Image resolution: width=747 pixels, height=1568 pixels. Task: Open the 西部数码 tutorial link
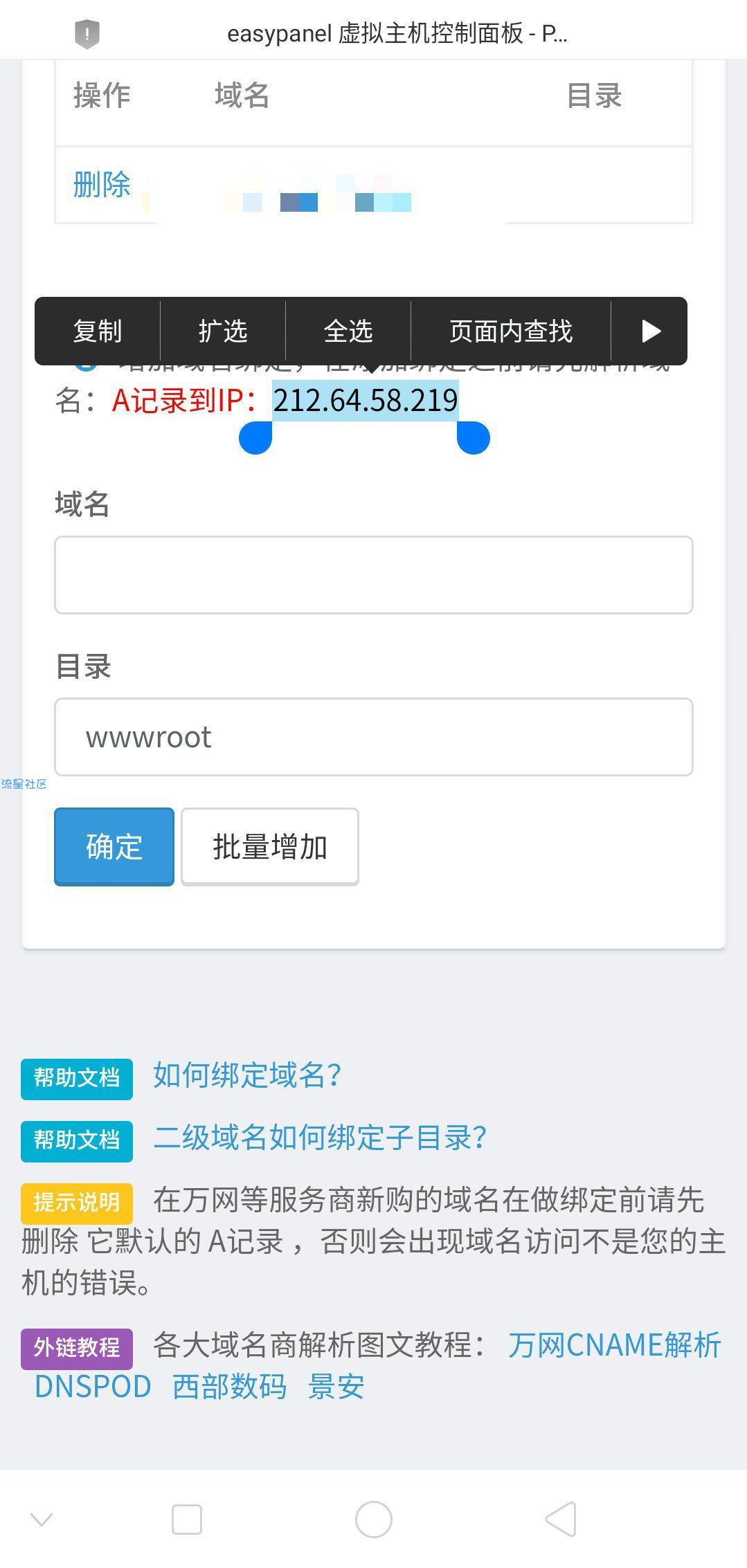tap(230, 1387)
